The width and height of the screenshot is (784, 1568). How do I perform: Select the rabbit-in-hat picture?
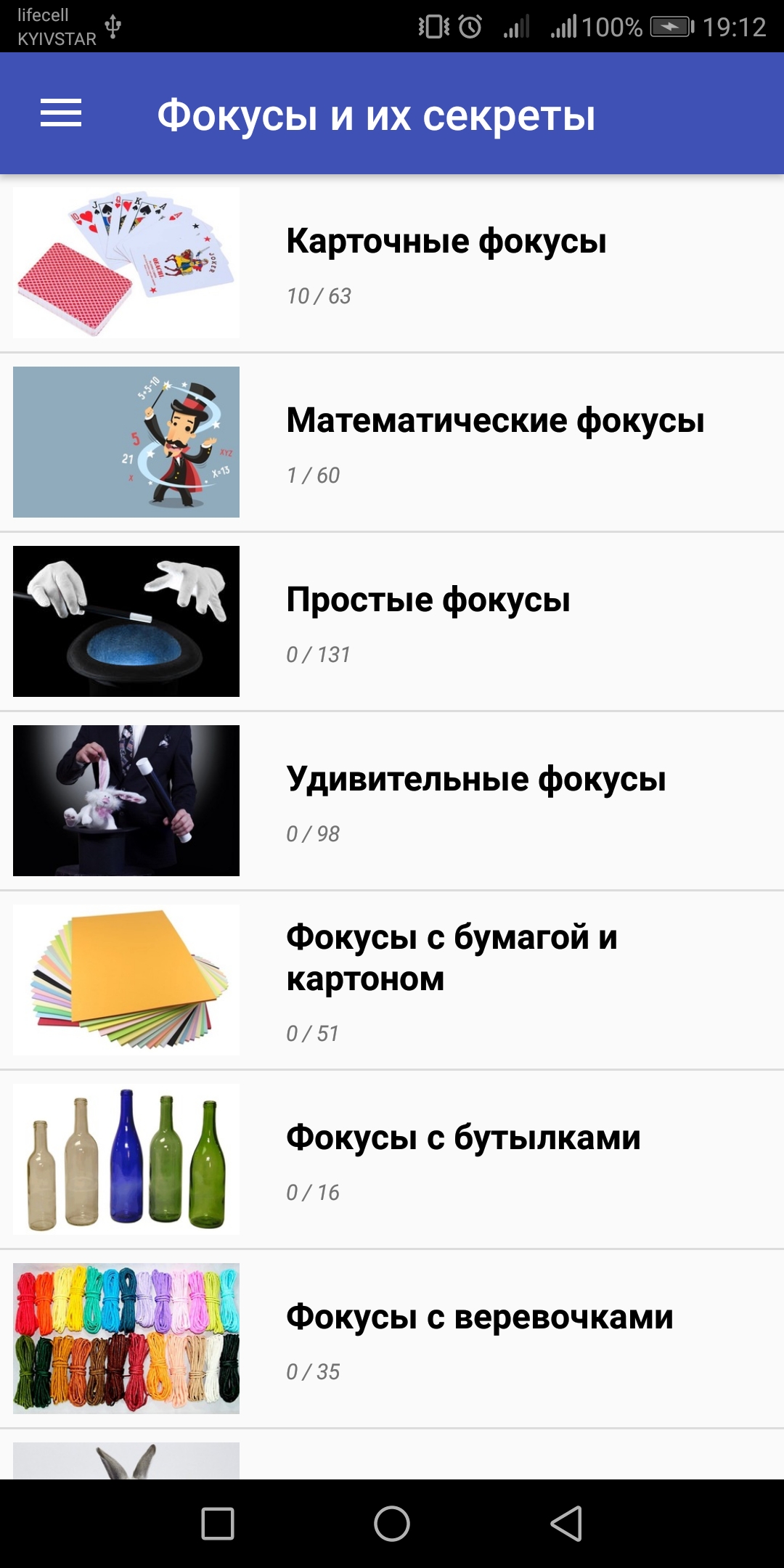pos(126,799)
